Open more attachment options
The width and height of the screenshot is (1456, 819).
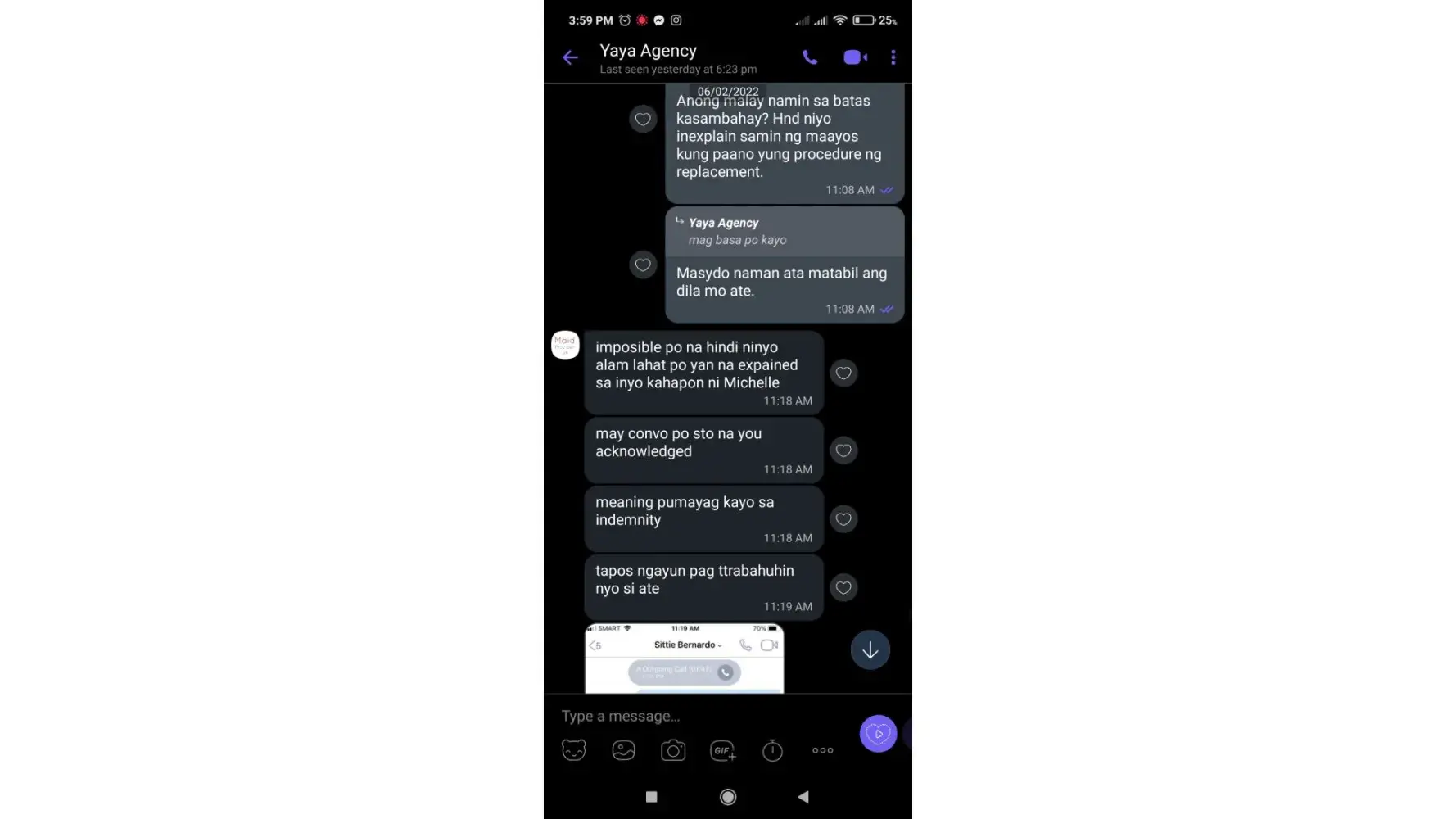[822, 750]
